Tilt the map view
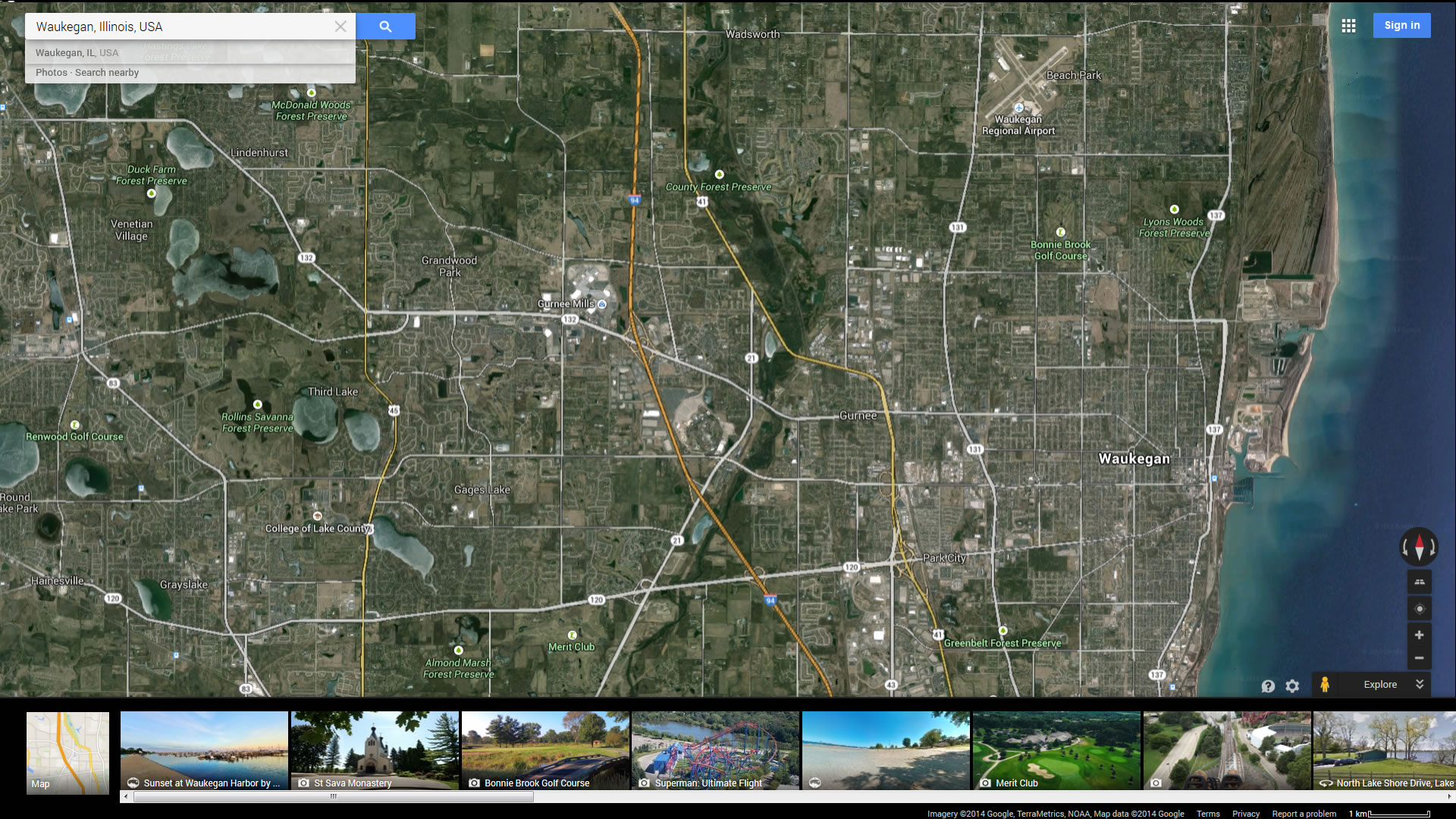This screenshot has width=1456, height=819. point(1420,582)
